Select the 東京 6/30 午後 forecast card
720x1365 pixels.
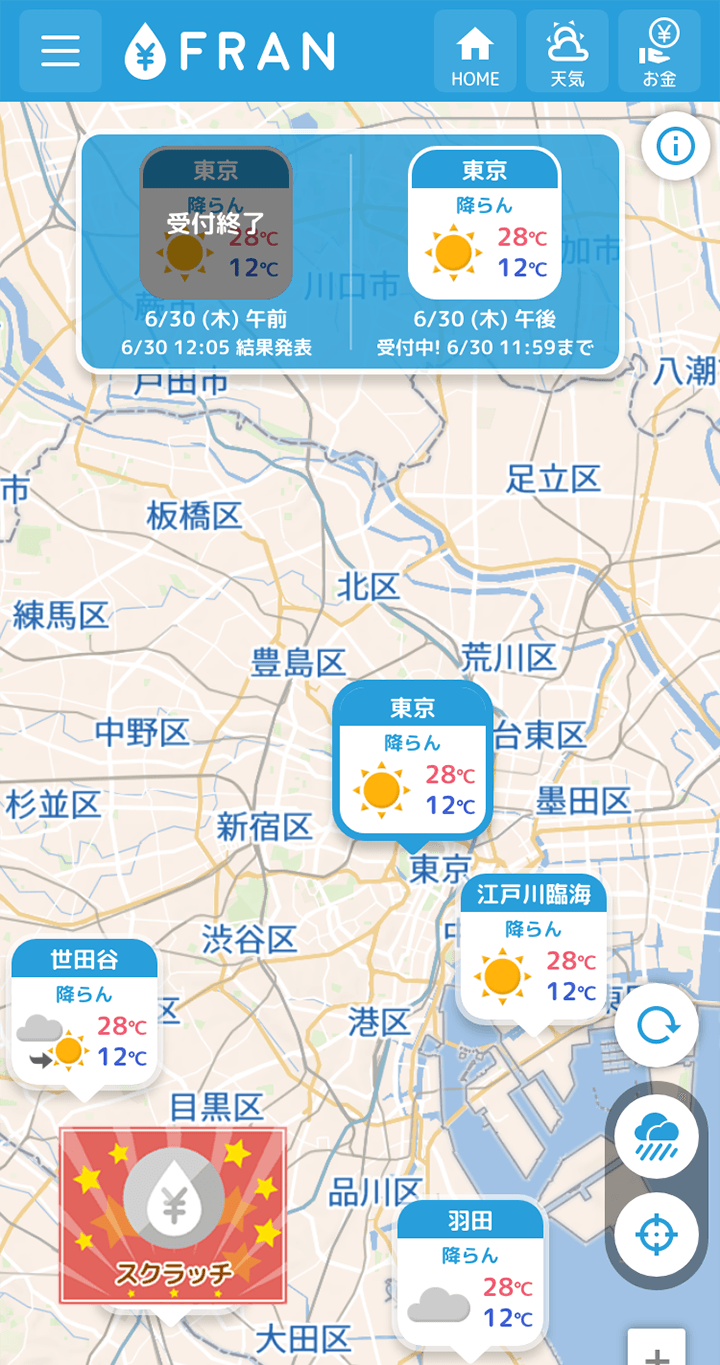click(485, 224)
